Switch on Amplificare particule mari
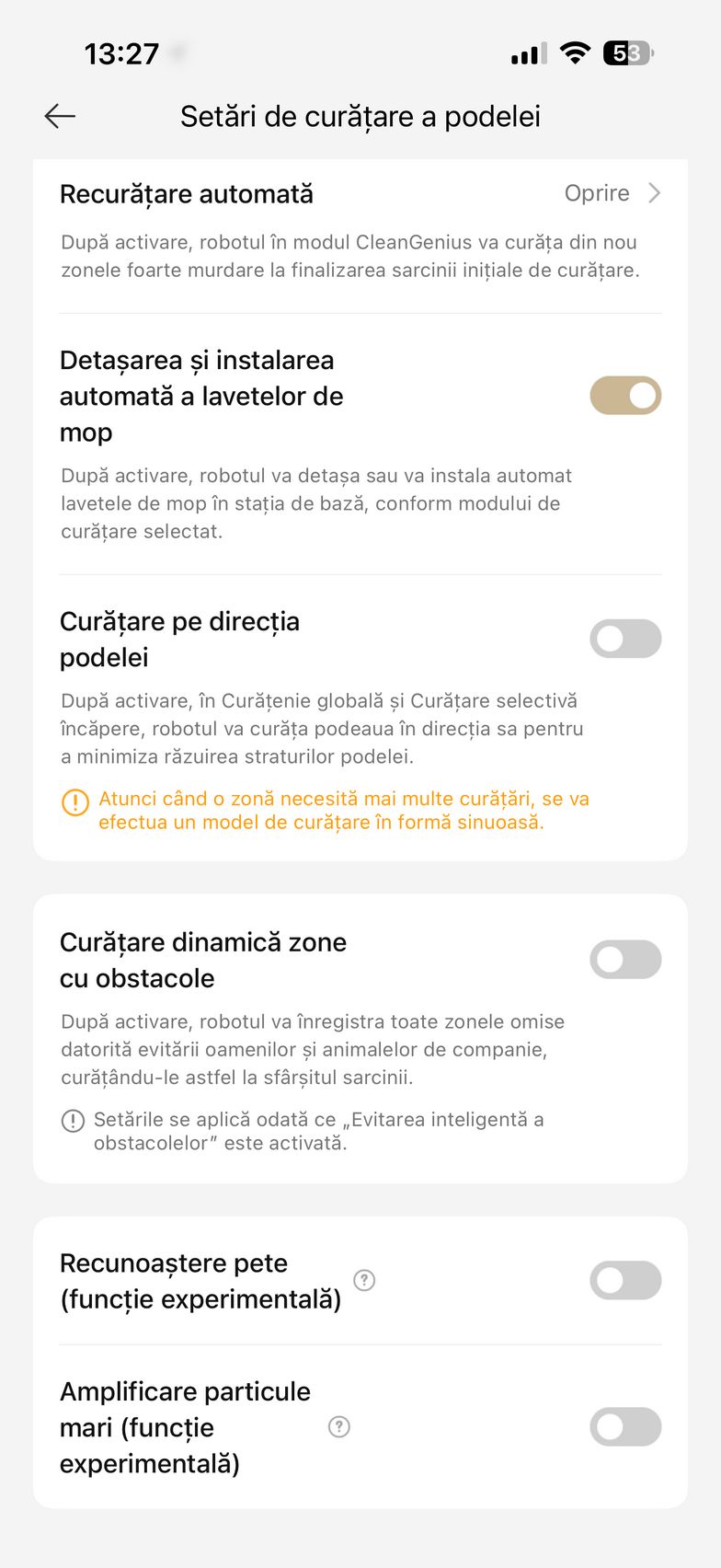Screen dimensions: 721x1568 [625, 1426]
